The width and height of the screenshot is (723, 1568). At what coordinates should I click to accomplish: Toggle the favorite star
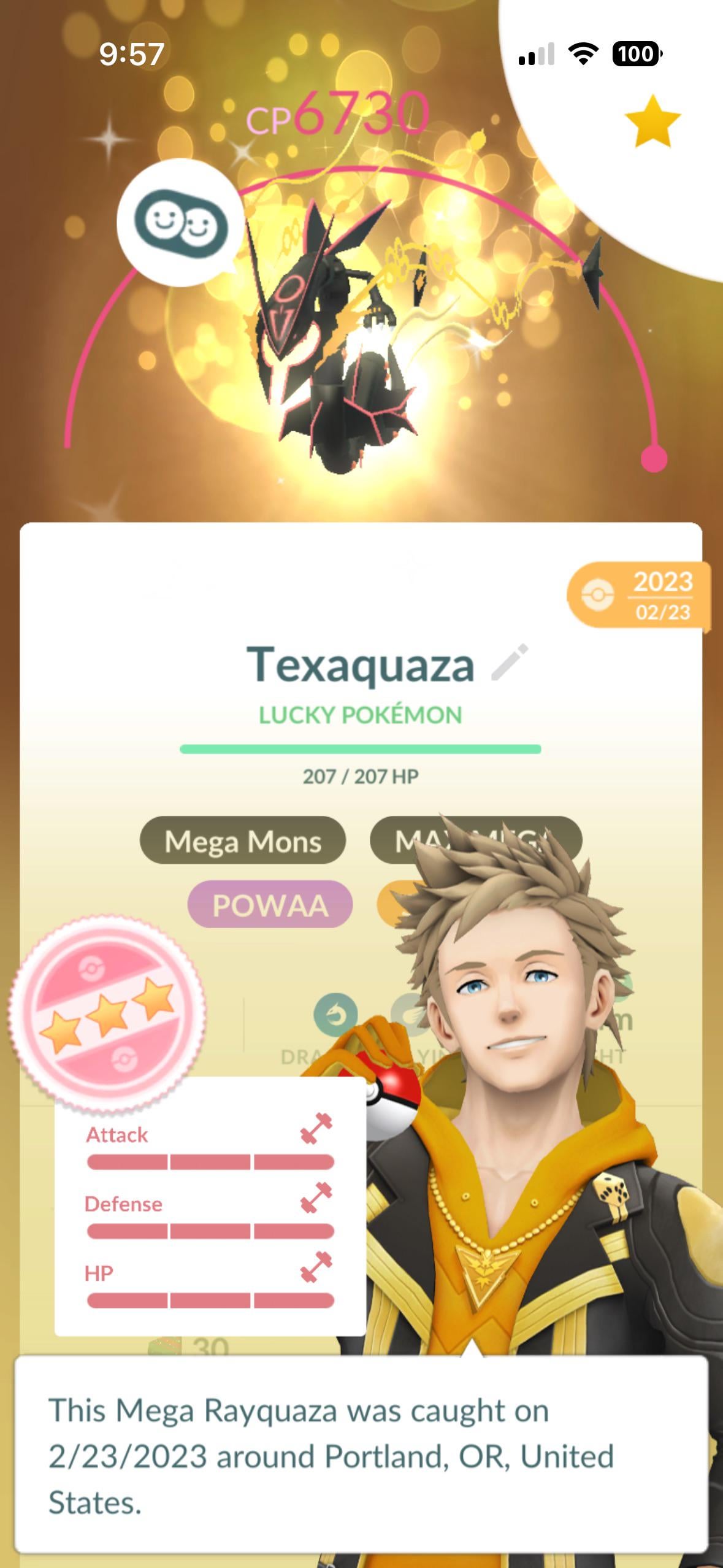pos(652,121)
